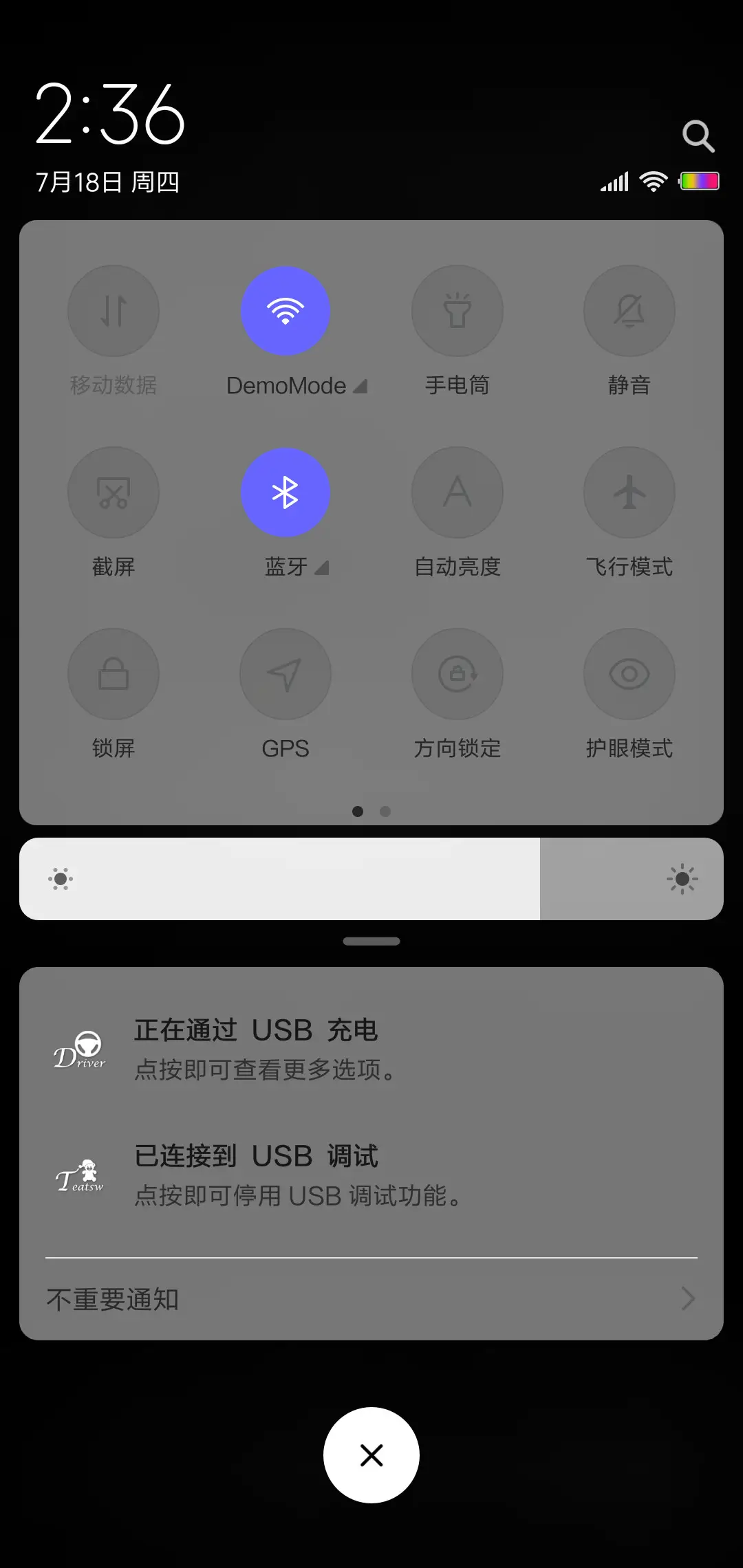743x1568 pixels.
Task: Enable airplane mode 飞行模式
Action: pos(629,492)
